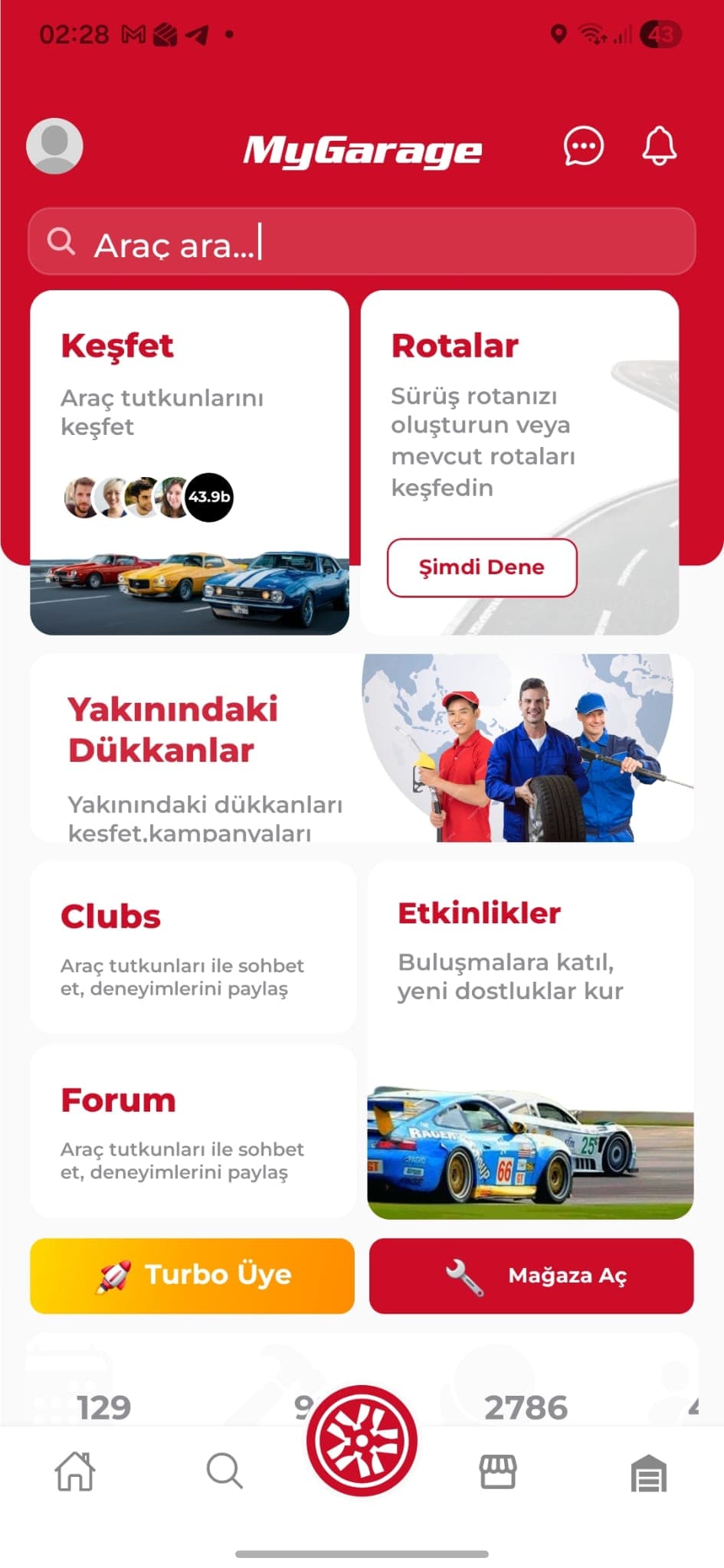The height and width of the screenshot is (1568, 724).
Task: Open the notifications bell
Action: [x=659, y=145]
